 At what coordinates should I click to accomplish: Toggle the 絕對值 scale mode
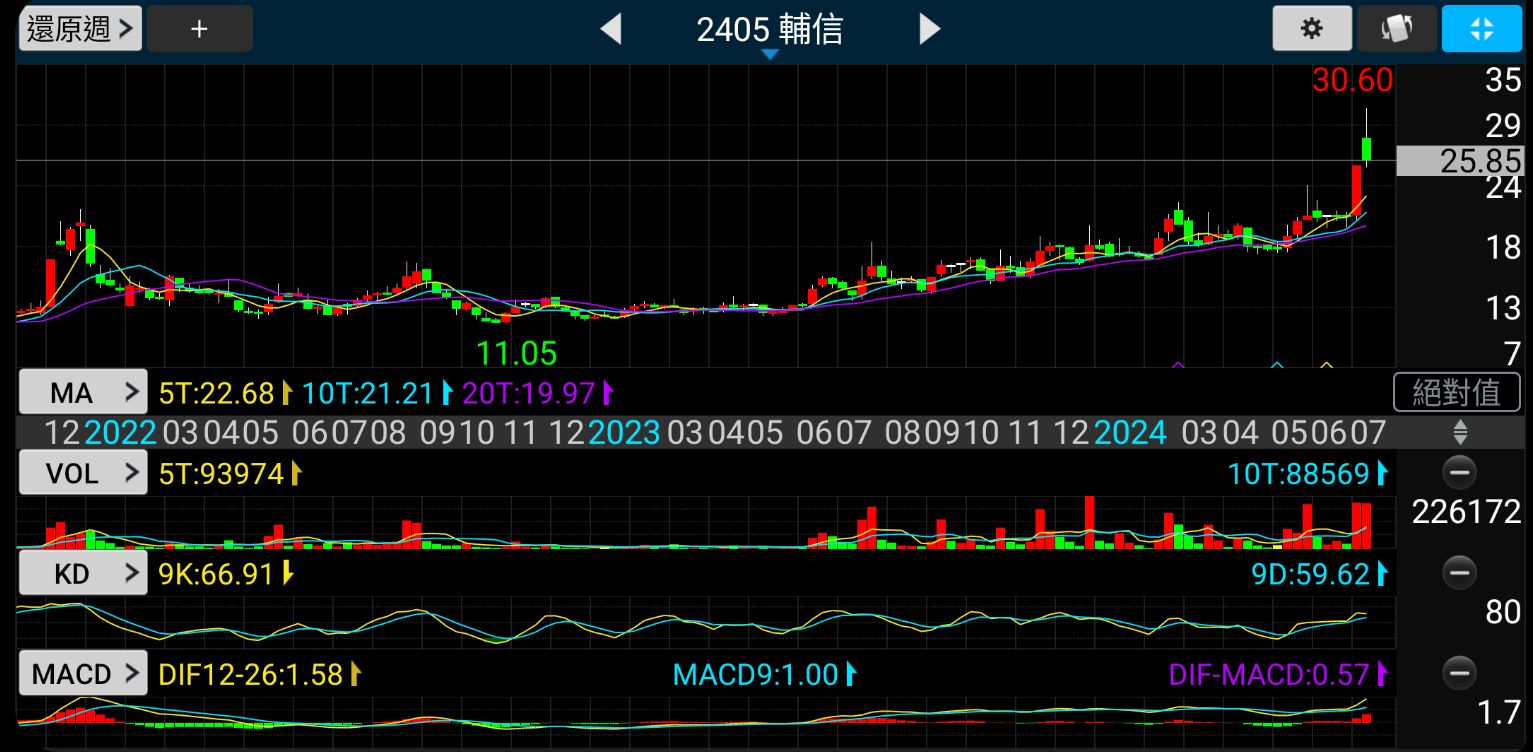click(x=1456, y=392)
